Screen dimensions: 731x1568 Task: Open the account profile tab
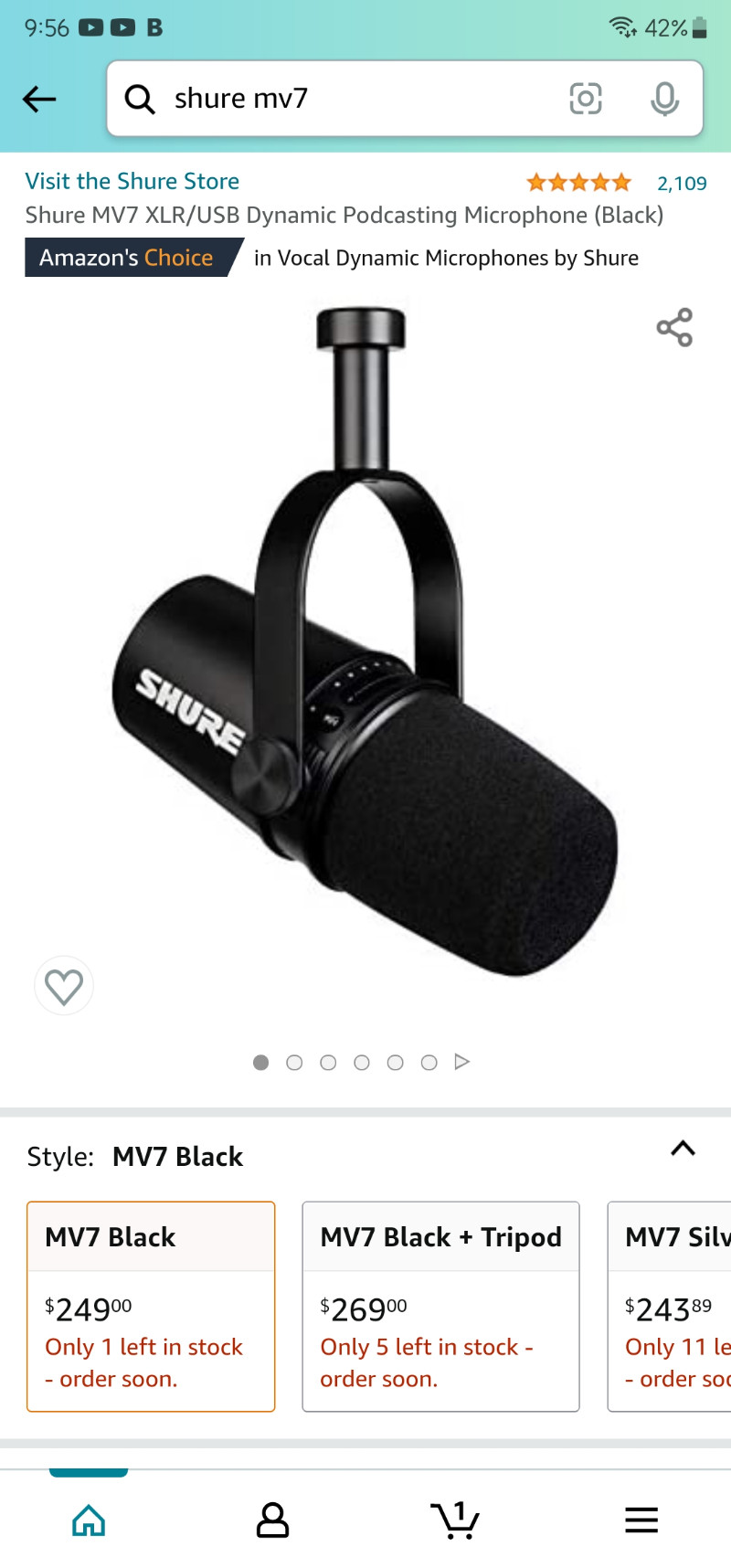point(272,1520)
